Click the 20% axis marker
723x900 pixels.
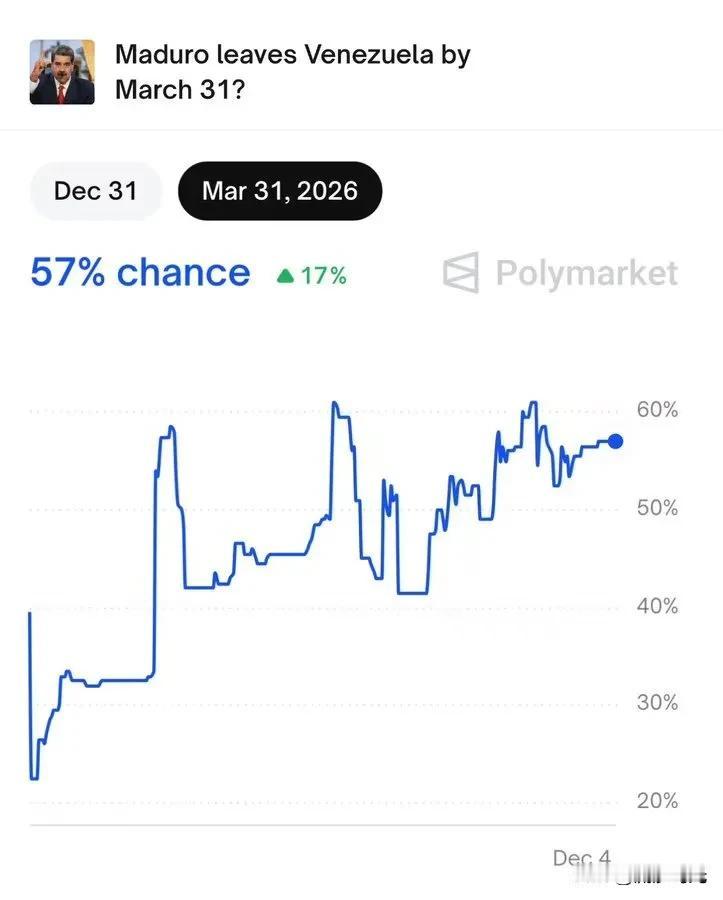pos(655,800)
